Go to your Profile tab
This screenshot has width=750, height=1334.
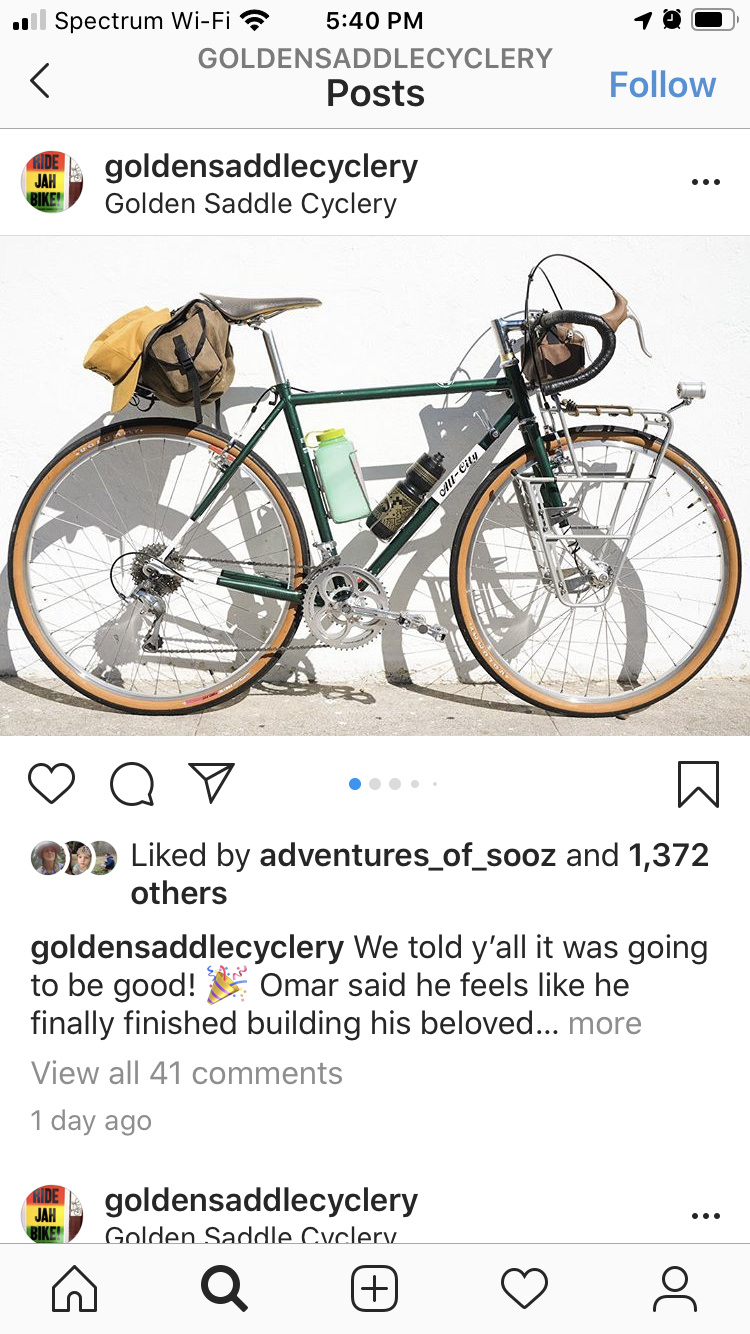675,1288
